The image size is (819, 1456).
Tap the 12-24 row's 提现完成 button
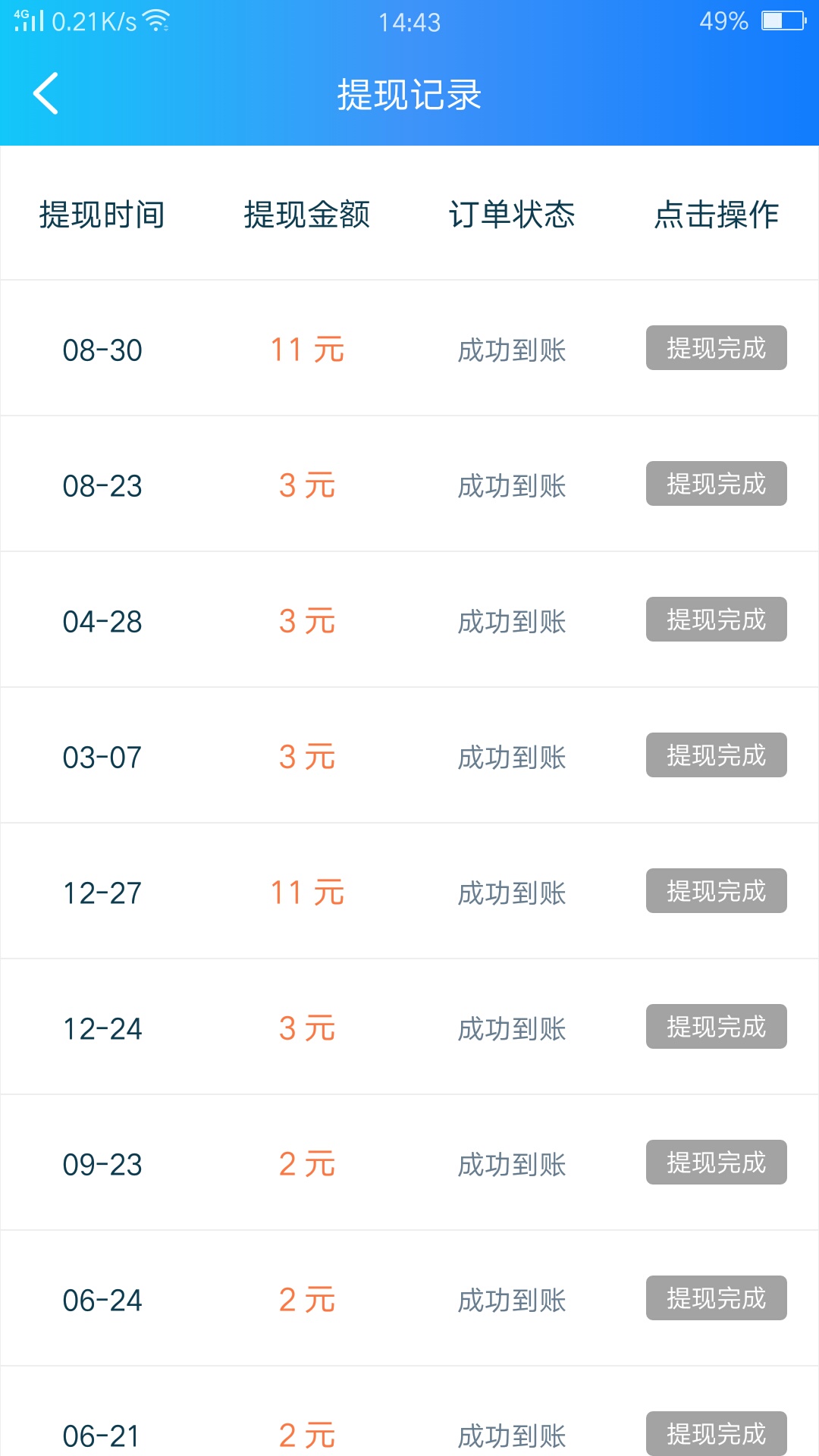tap(716, 1027)
